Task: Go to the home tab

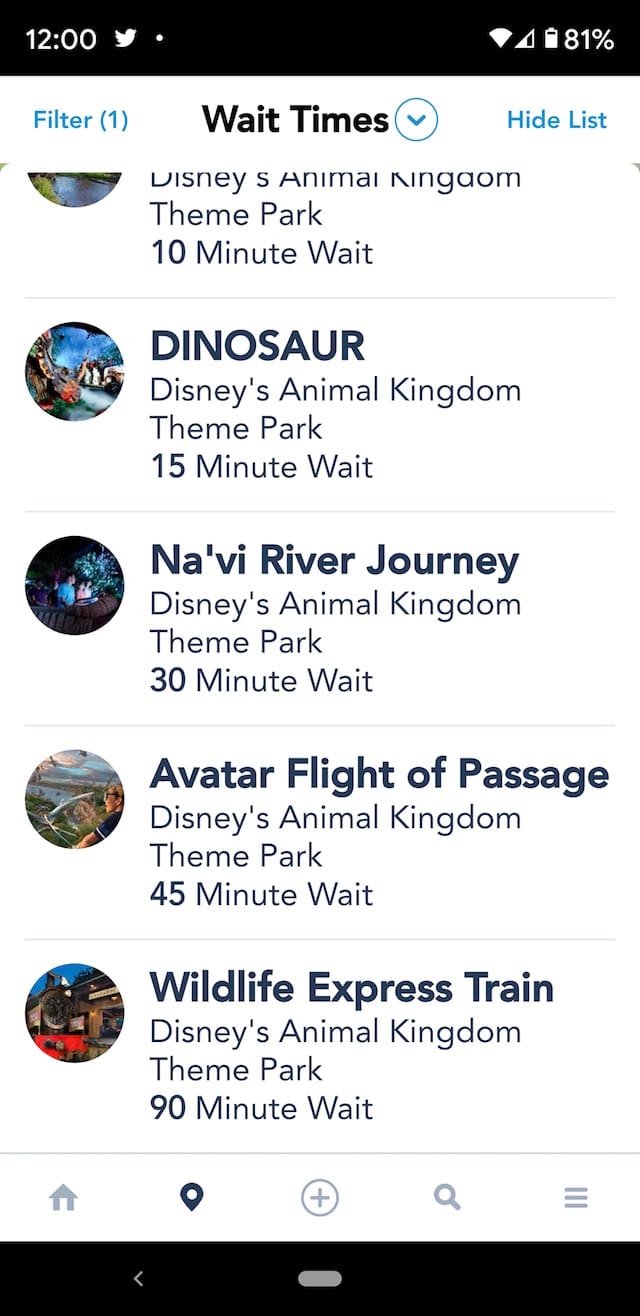Action: (x=64, y=1197)
